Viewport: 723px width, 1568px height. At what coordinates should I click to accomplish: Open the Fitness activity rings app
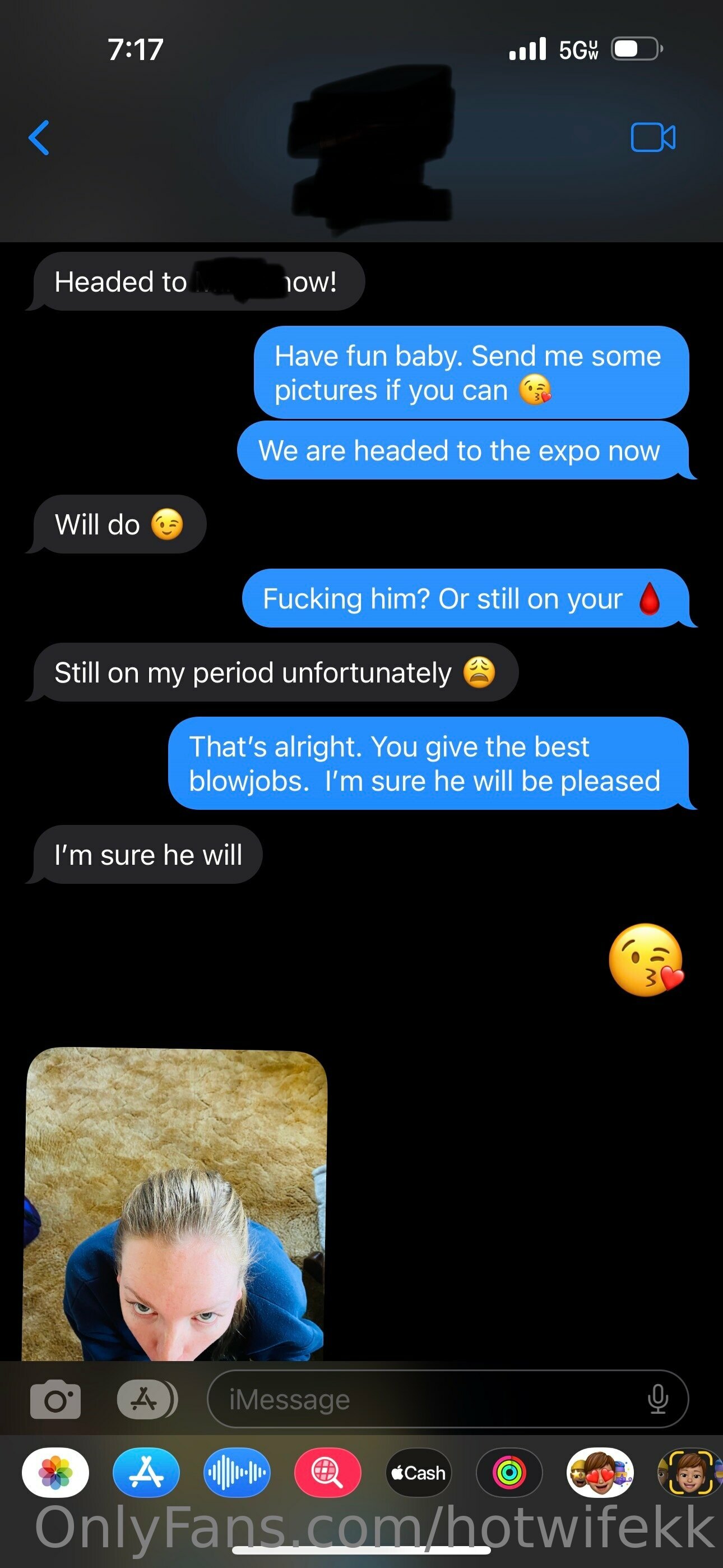(x=509, y=1473)
